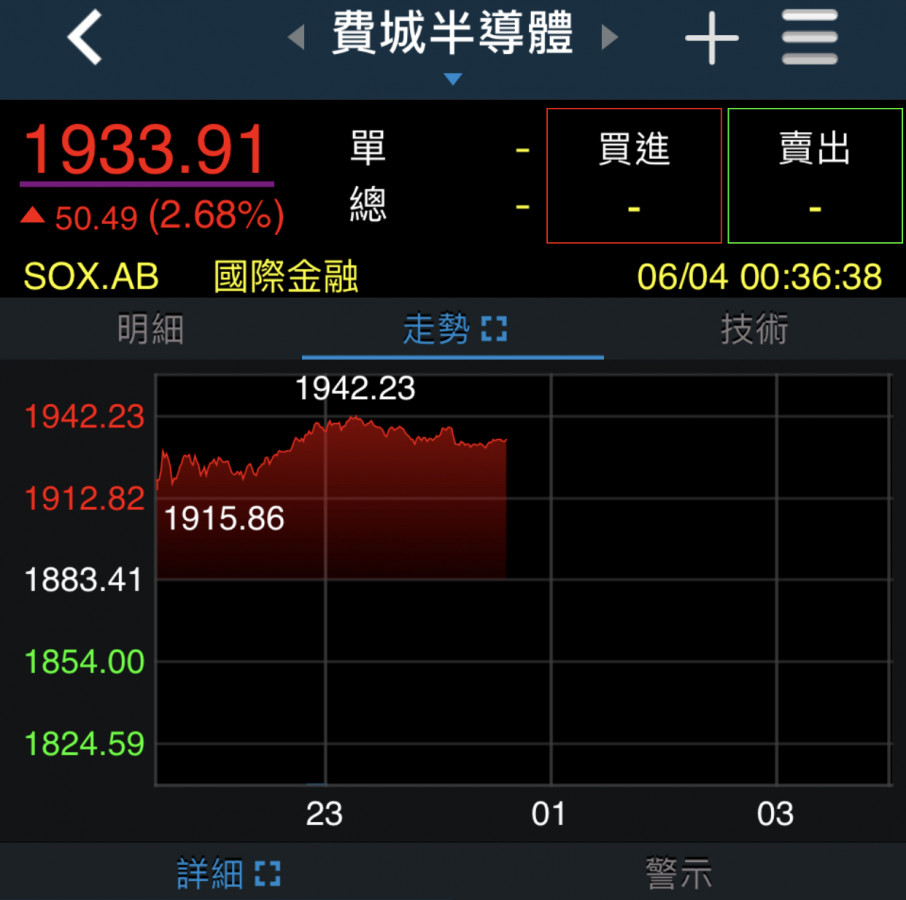Open the 技術 technical tab
906x900 pixels.
coord(755,329)
